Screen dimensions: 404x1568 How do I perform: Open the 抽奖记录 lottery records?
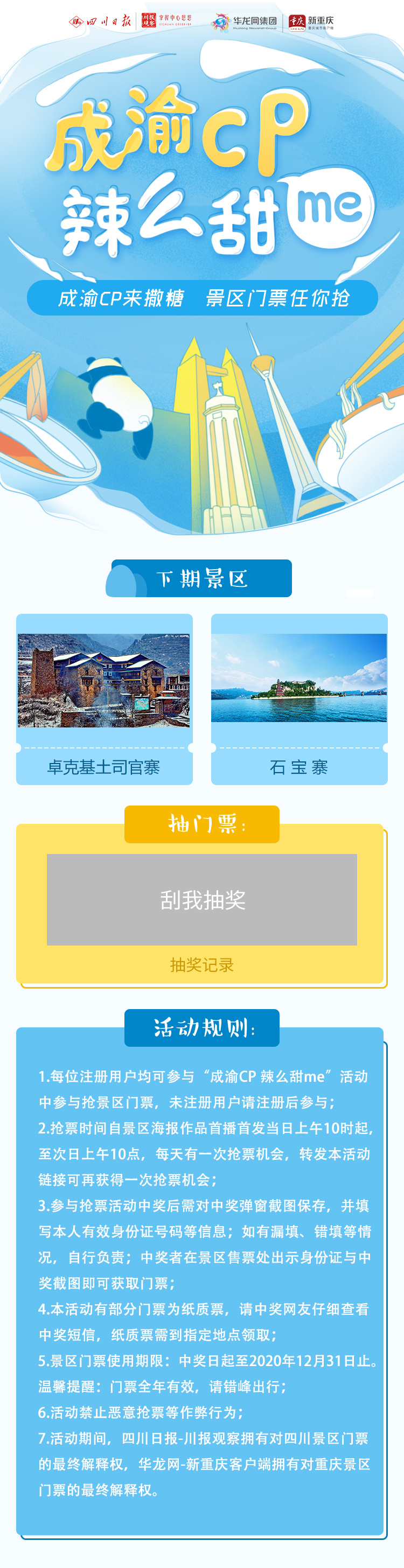(x=201, y=965)
